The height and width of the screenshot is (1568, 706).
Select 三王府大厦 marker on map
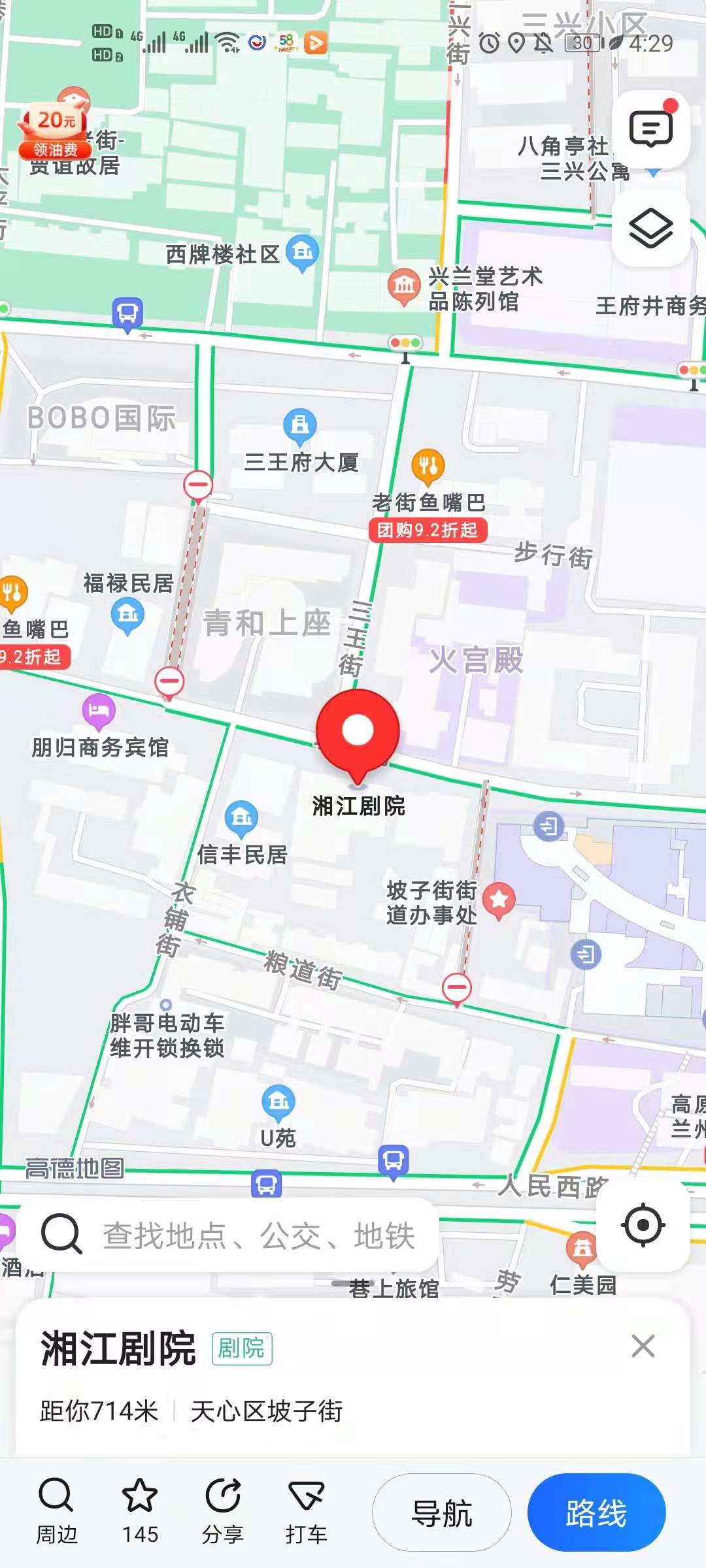300,426
